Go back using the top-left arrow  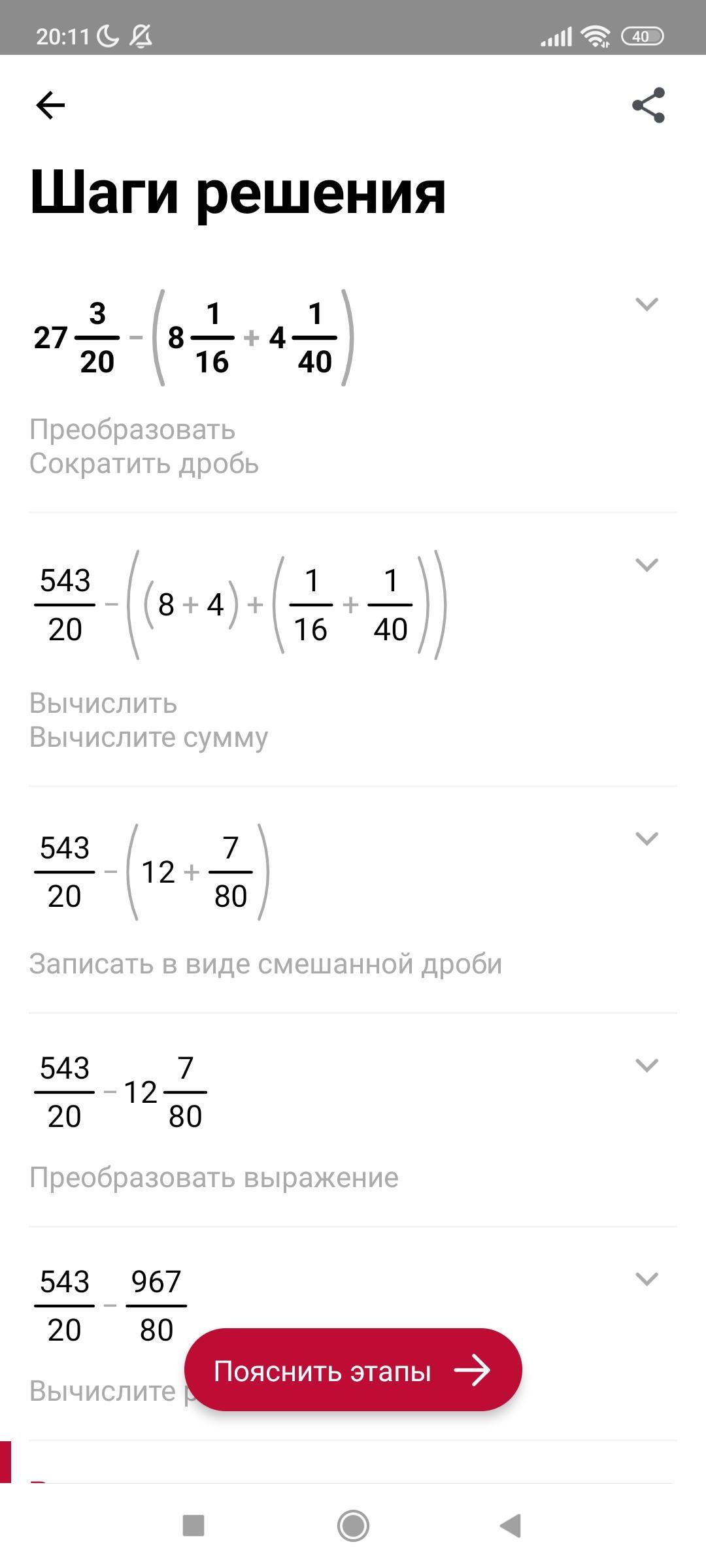50,105
